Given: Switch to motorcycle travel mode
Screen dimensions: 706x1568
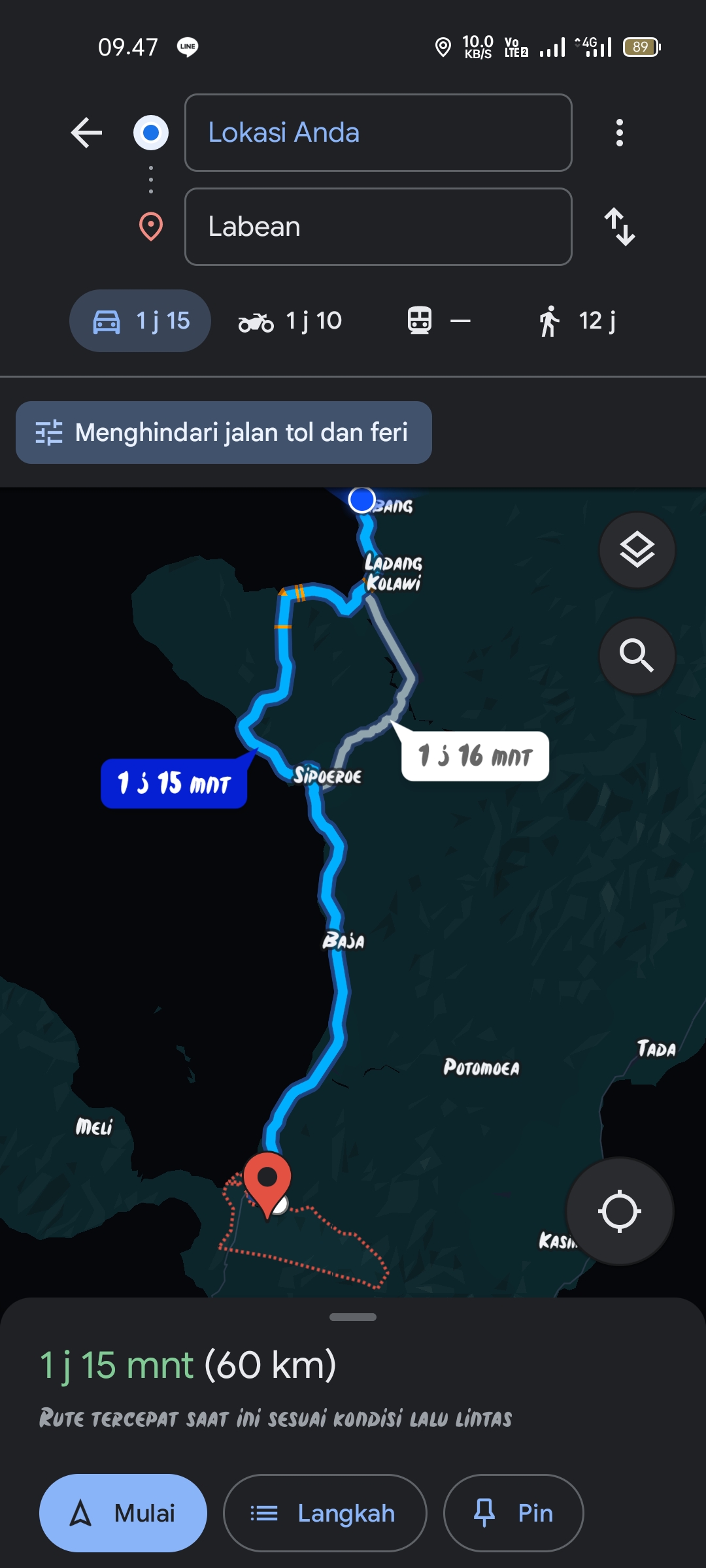Looking at the screenshot, I should pyautogui.click(x=290, y=321).
